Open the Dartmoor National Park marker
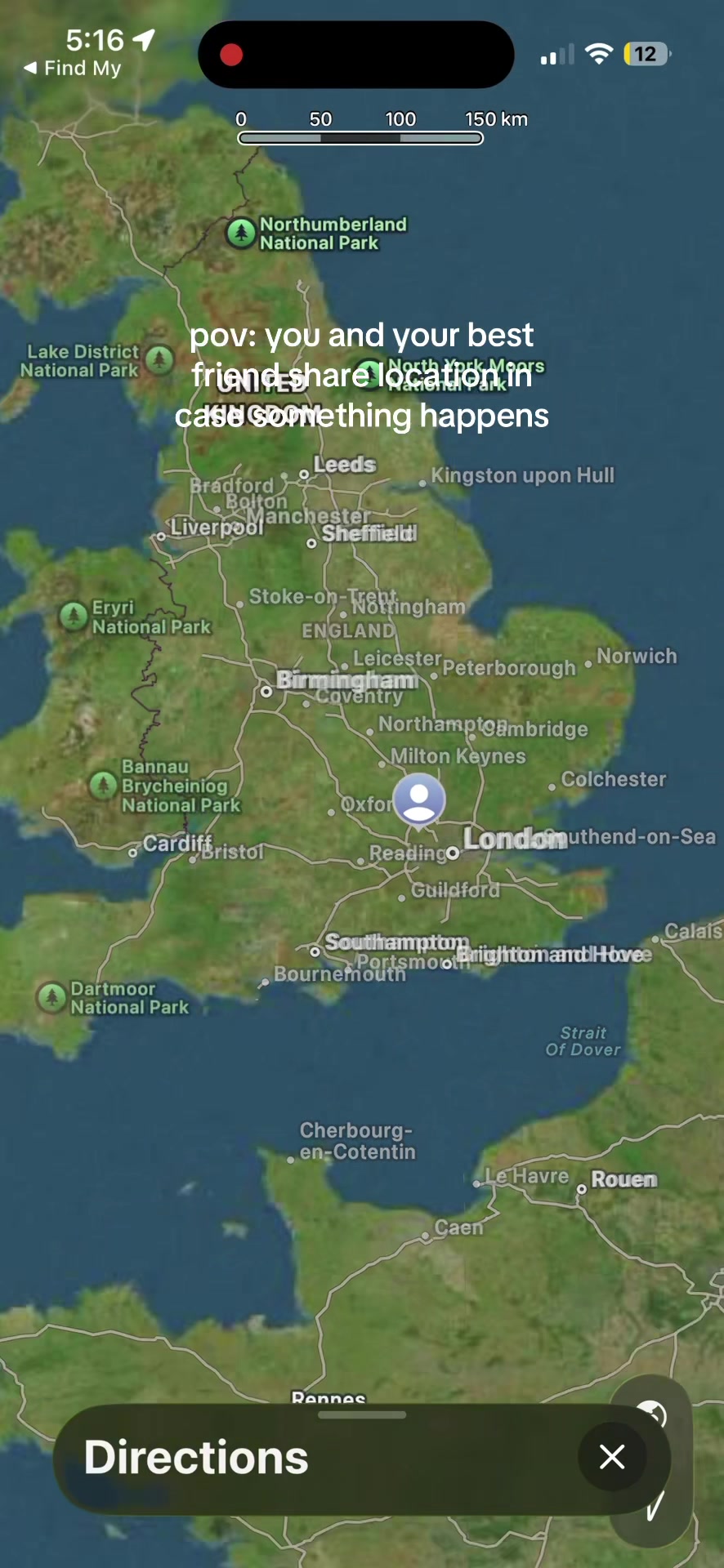 pos(52,997)
